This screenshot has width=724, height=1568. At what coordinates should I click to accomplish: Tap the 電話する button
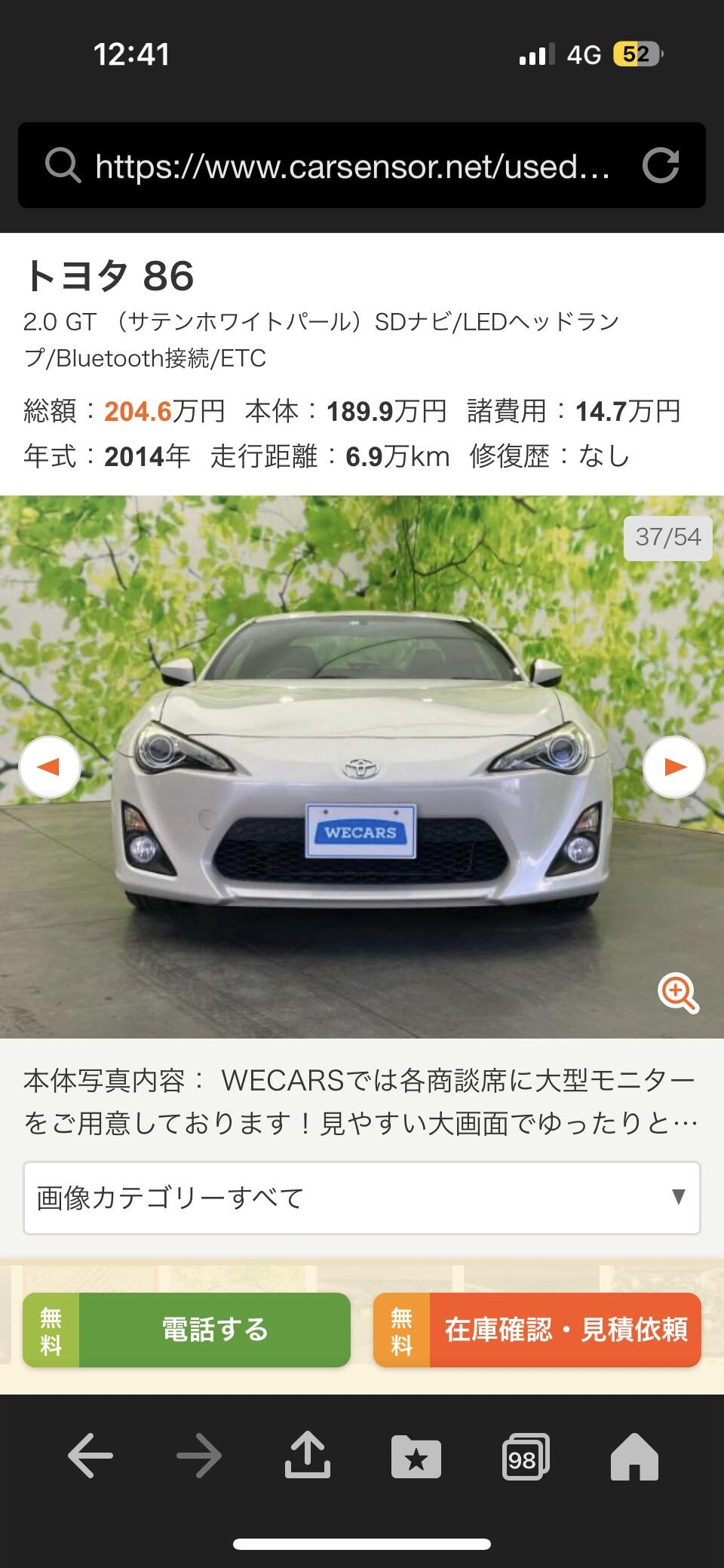tap(186, 1330)
